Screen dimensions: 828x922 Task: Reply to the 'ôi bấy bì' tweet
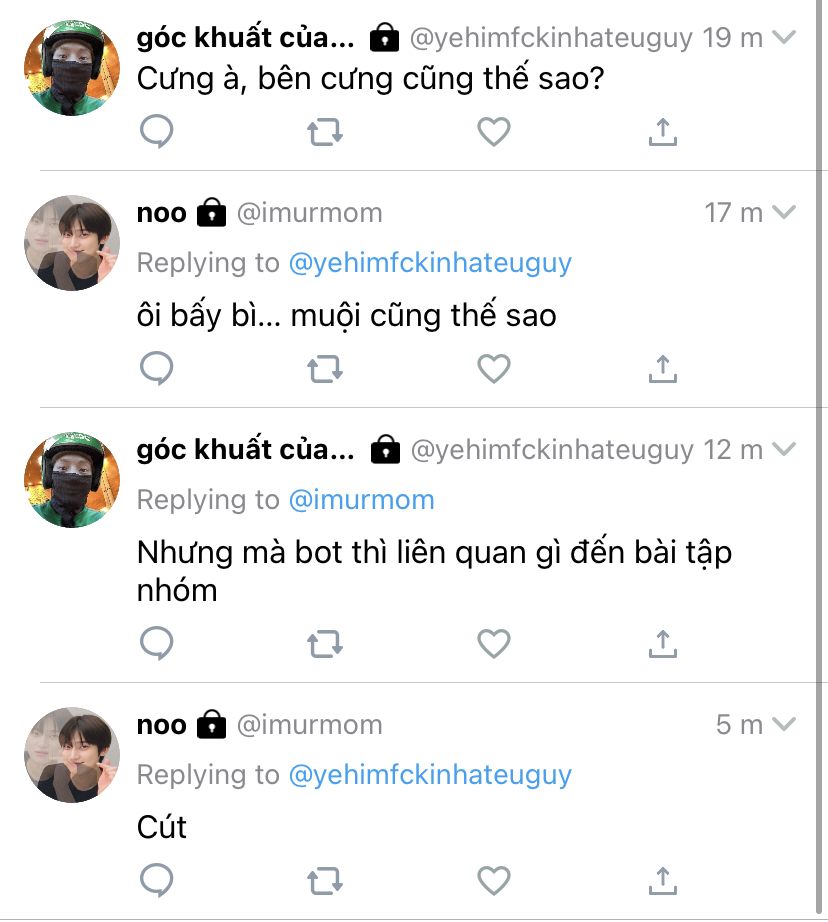click(156, 369)
